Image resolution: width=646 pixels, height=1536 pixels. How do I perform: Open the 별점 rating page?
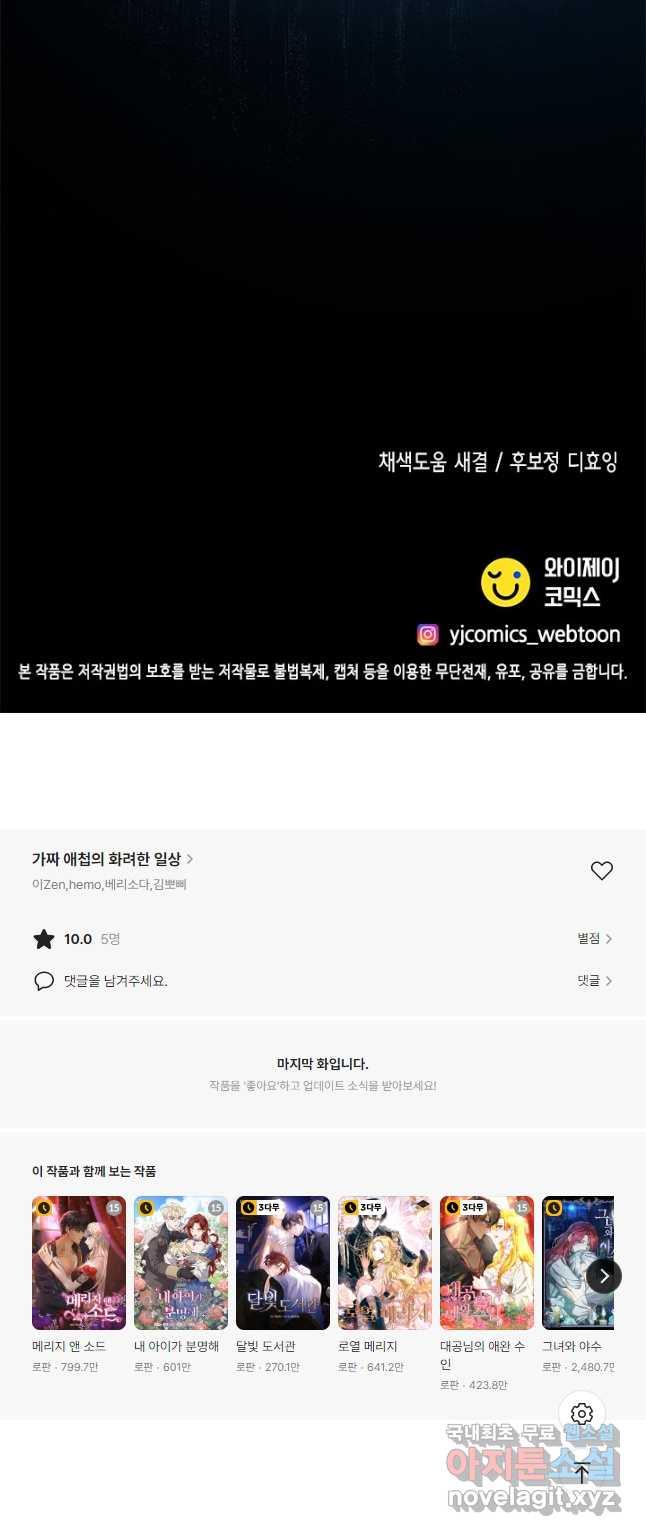594,939
